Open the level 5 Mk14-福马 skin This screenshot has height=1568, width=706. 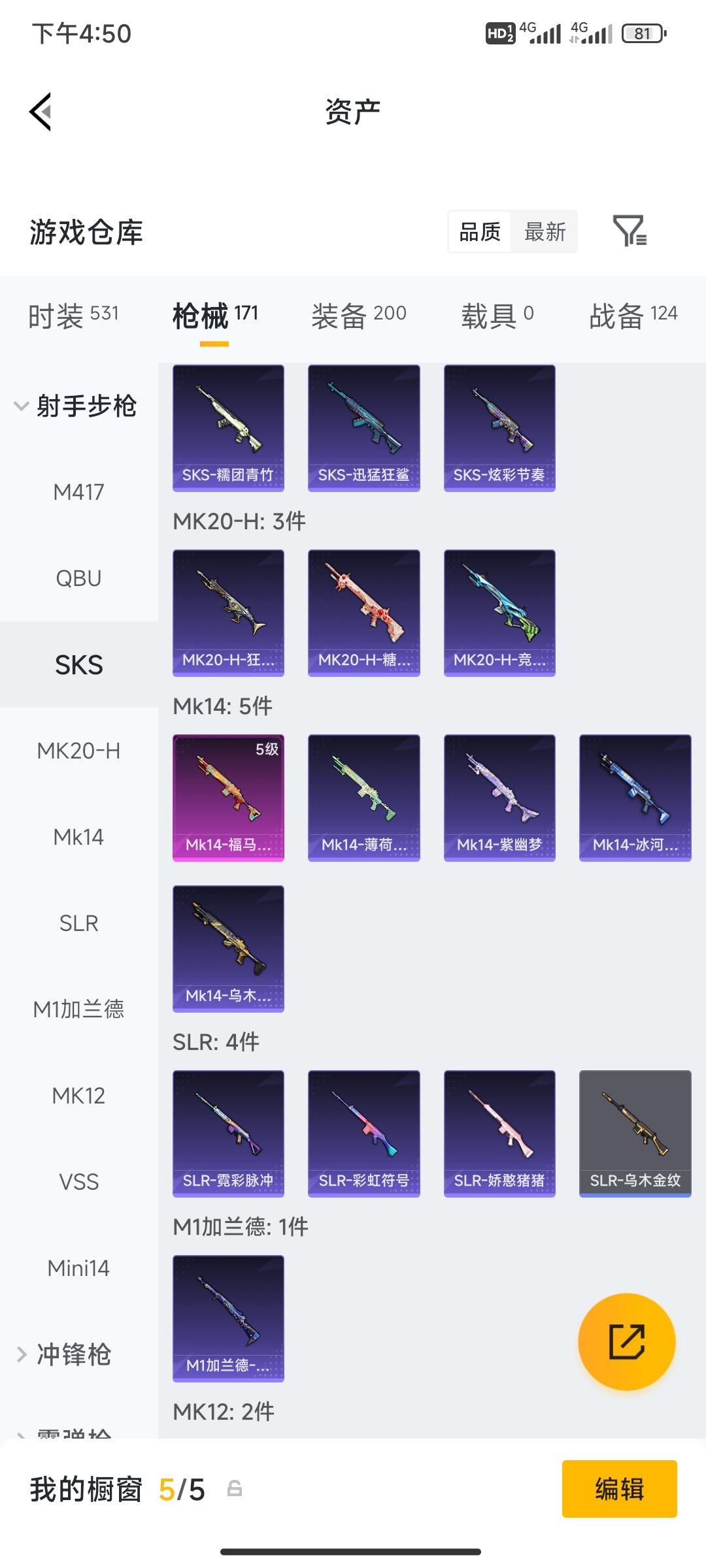pyautogui.click(x=228, y=798)
